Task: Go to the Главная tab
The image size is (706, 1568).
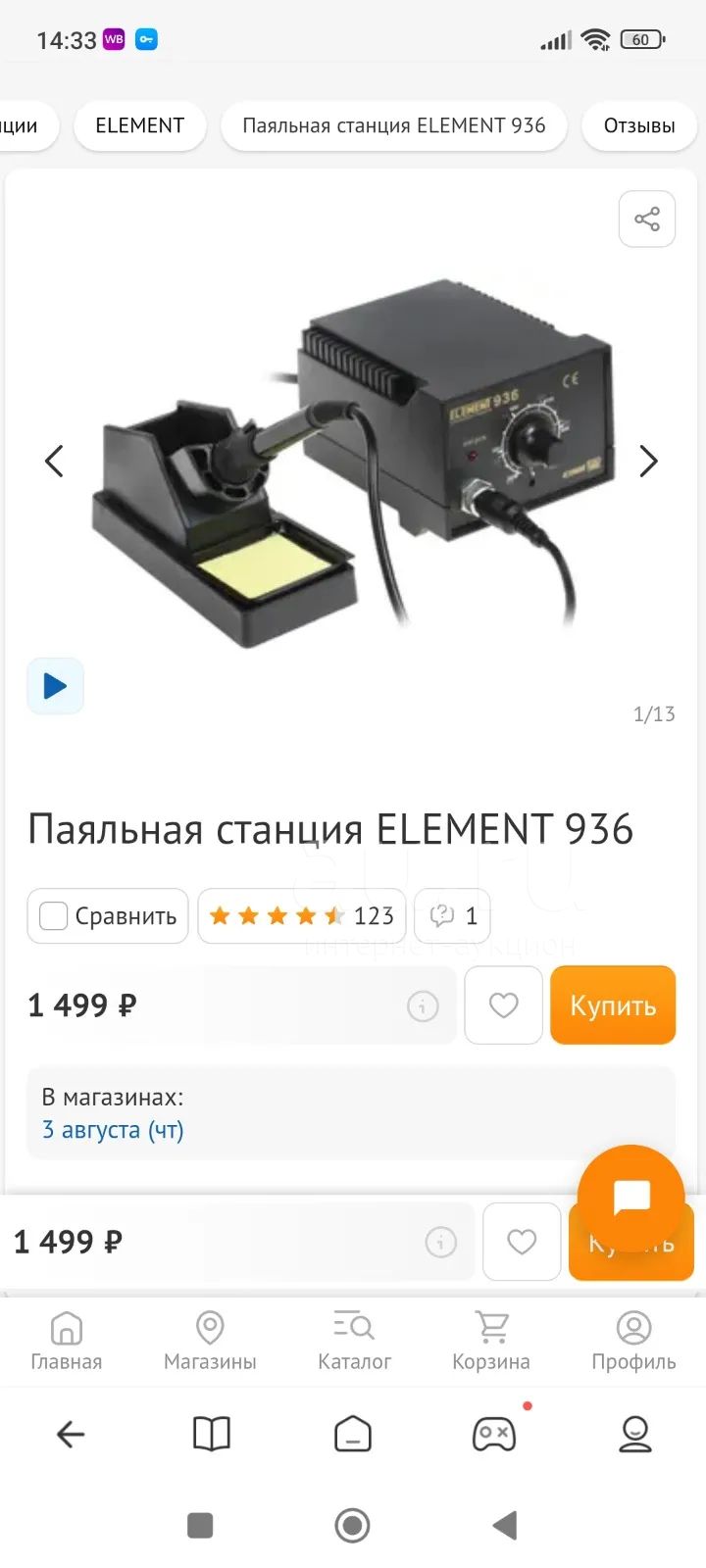Action: [x=66, y=1342]
